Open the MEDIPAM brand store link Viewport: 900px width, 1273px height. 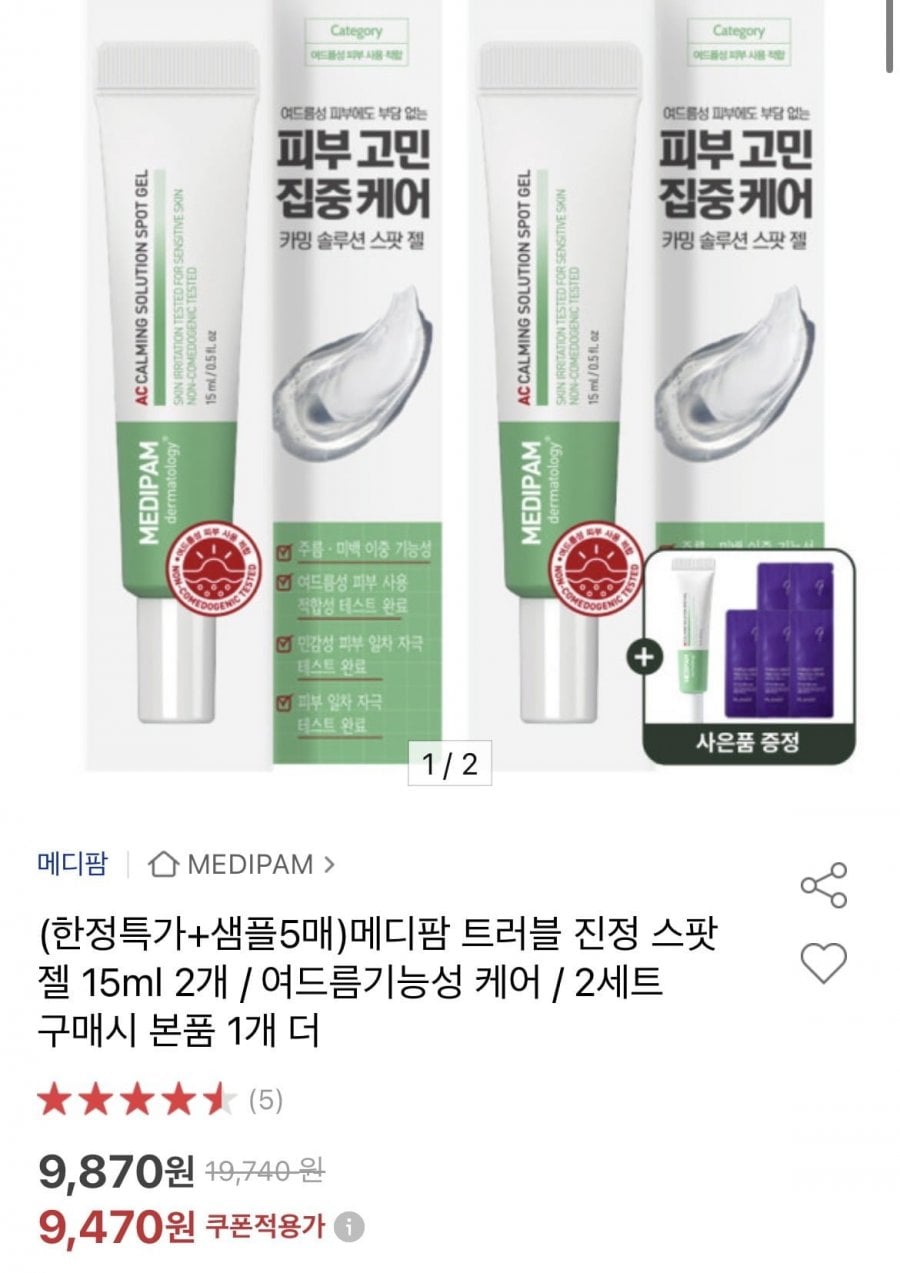point(241,864)
